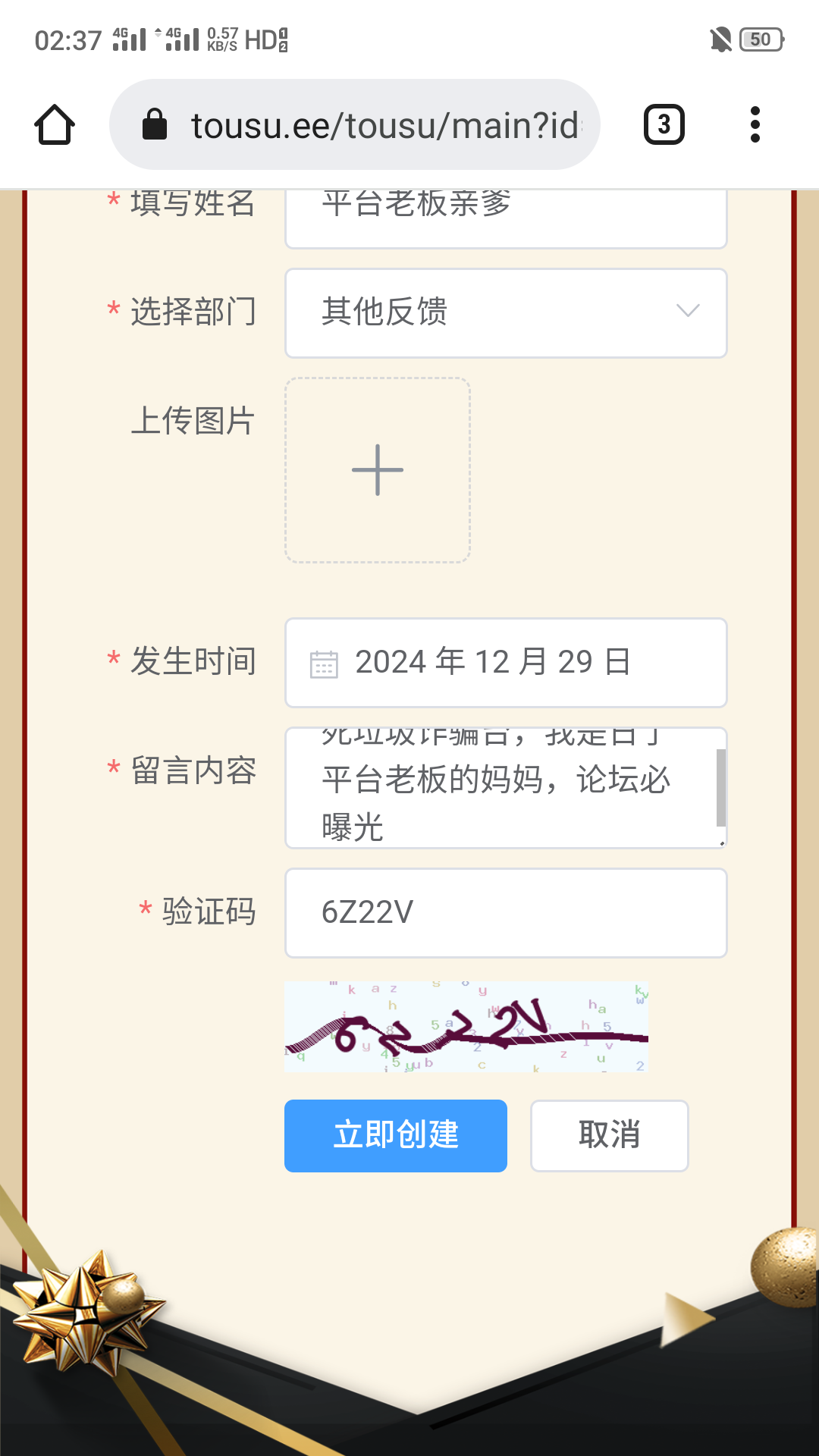Edit the 填写姓名 name field

coord(505,216)
